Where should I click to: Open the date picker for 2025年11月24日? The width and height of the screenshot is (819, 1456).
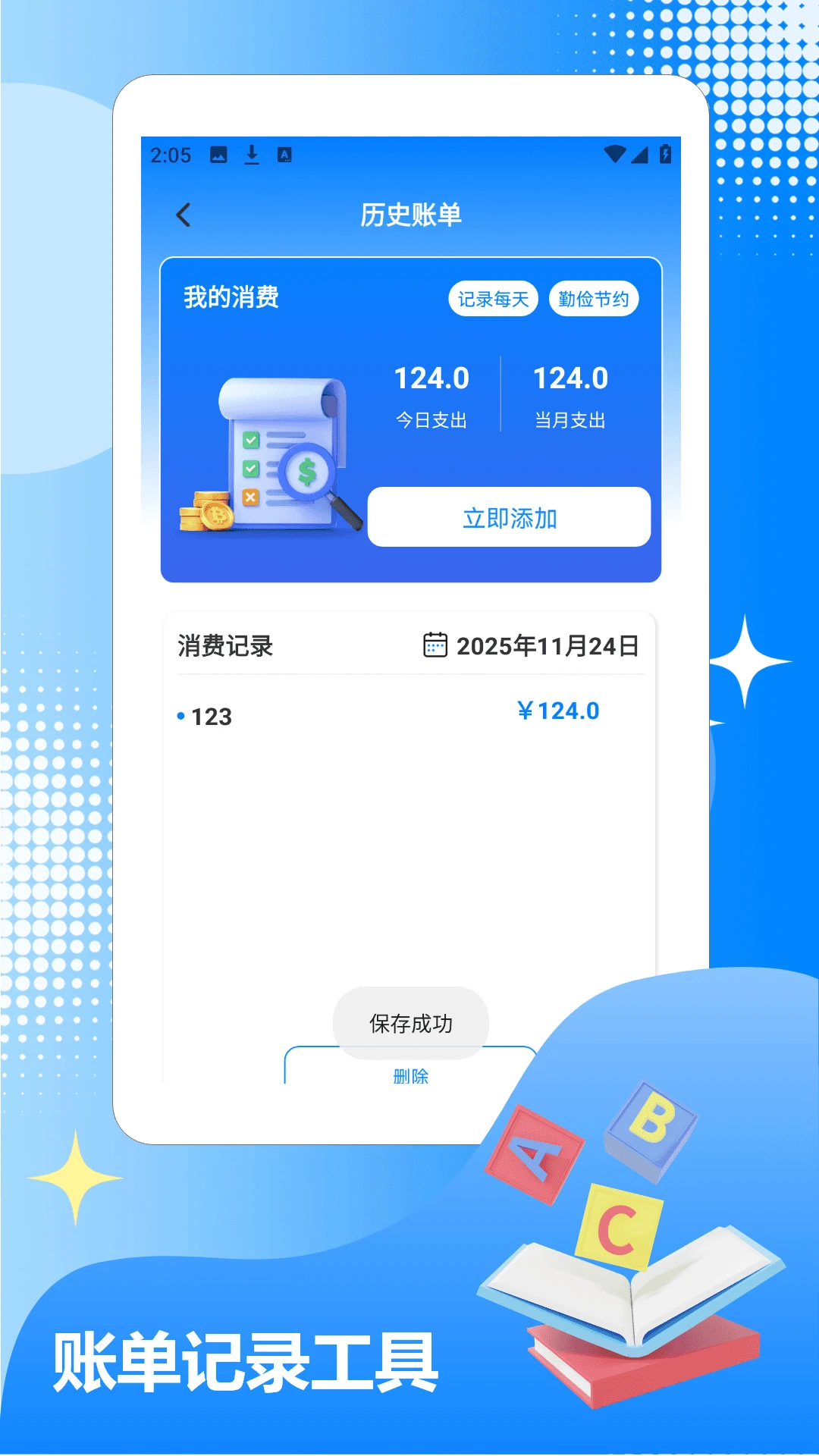pos(548,647)
